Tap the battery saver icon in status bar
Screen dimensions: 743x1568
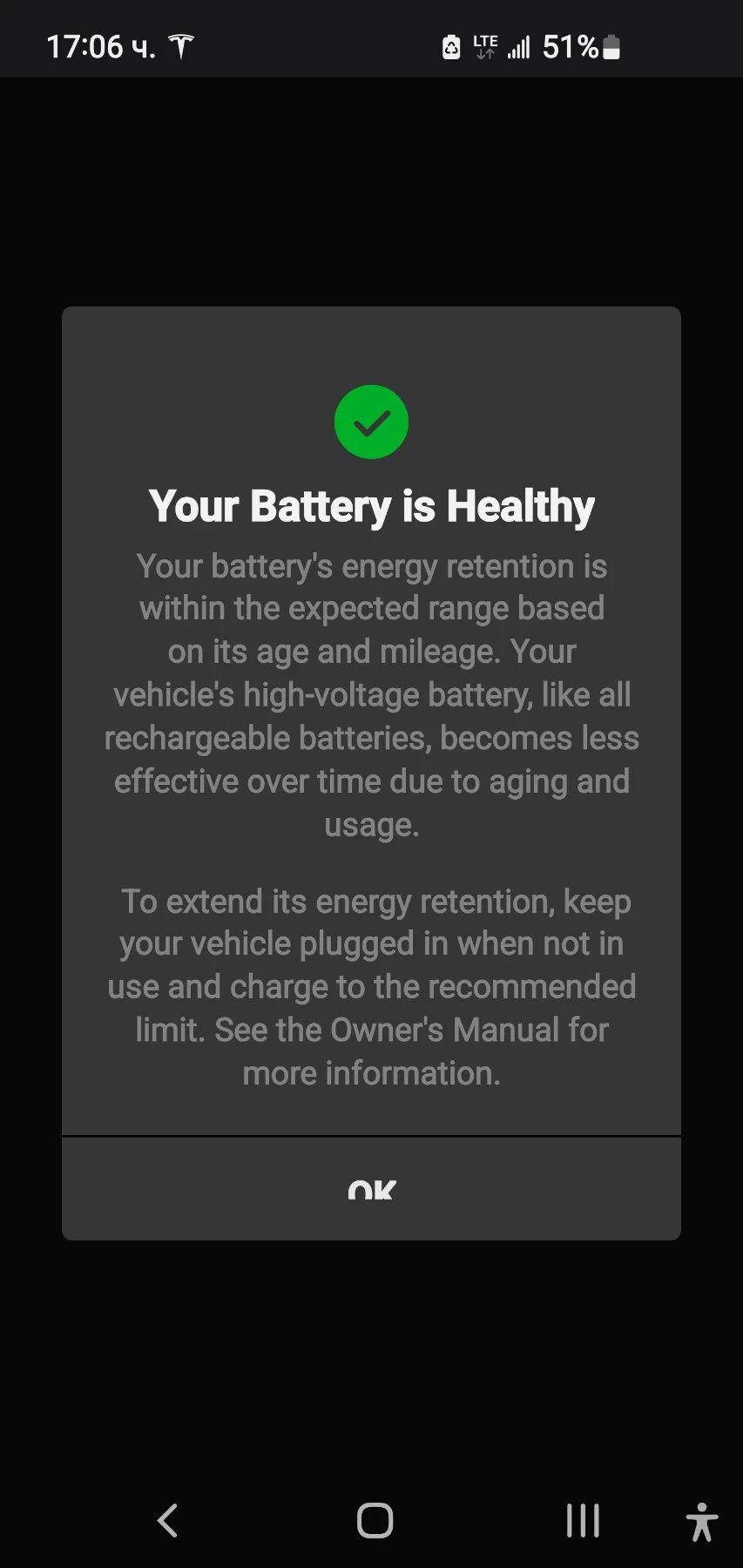tap(450, 48)
